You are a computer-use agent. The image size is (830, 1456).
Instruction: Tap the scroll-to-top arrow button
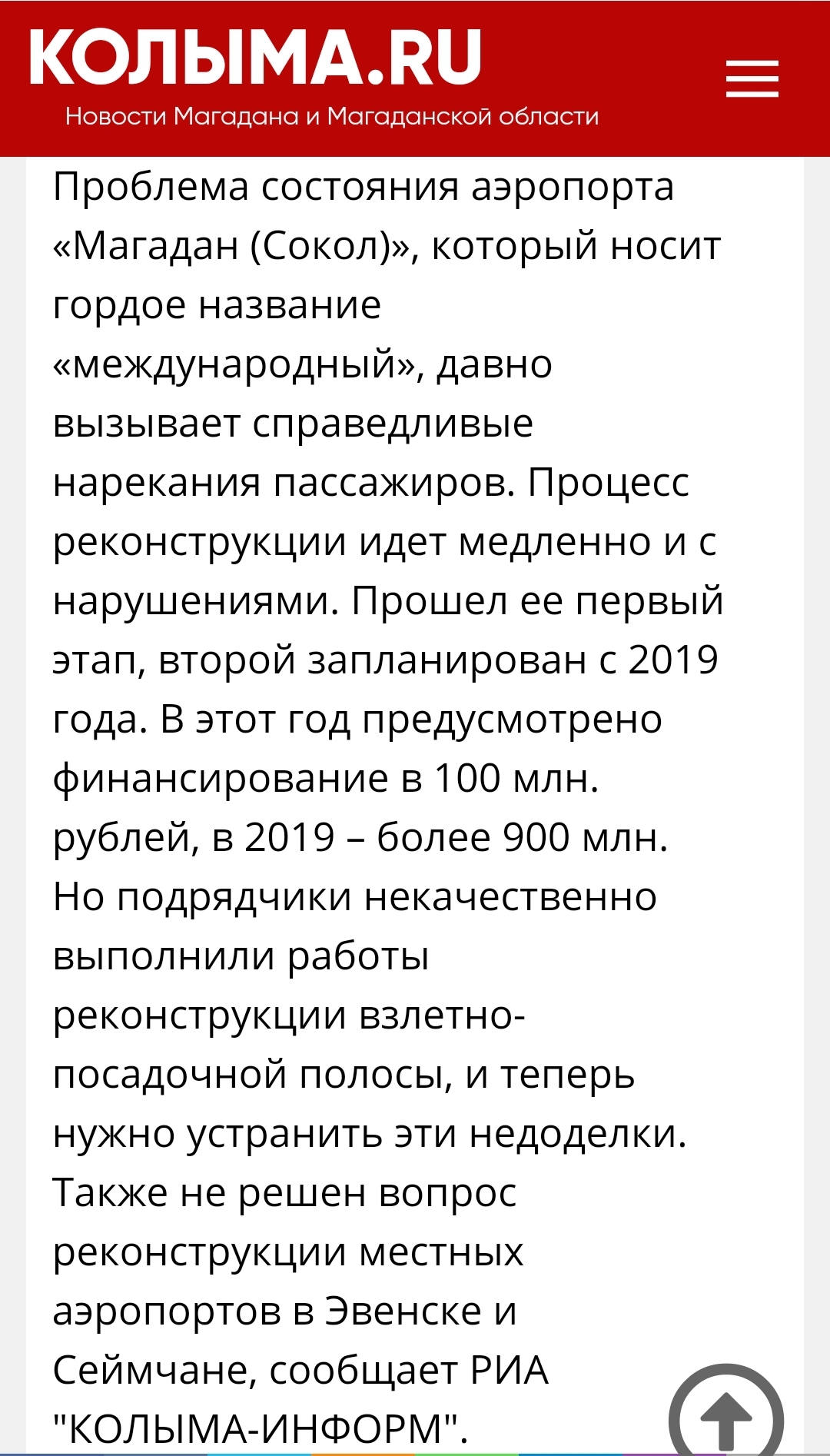pos(725,1416)
